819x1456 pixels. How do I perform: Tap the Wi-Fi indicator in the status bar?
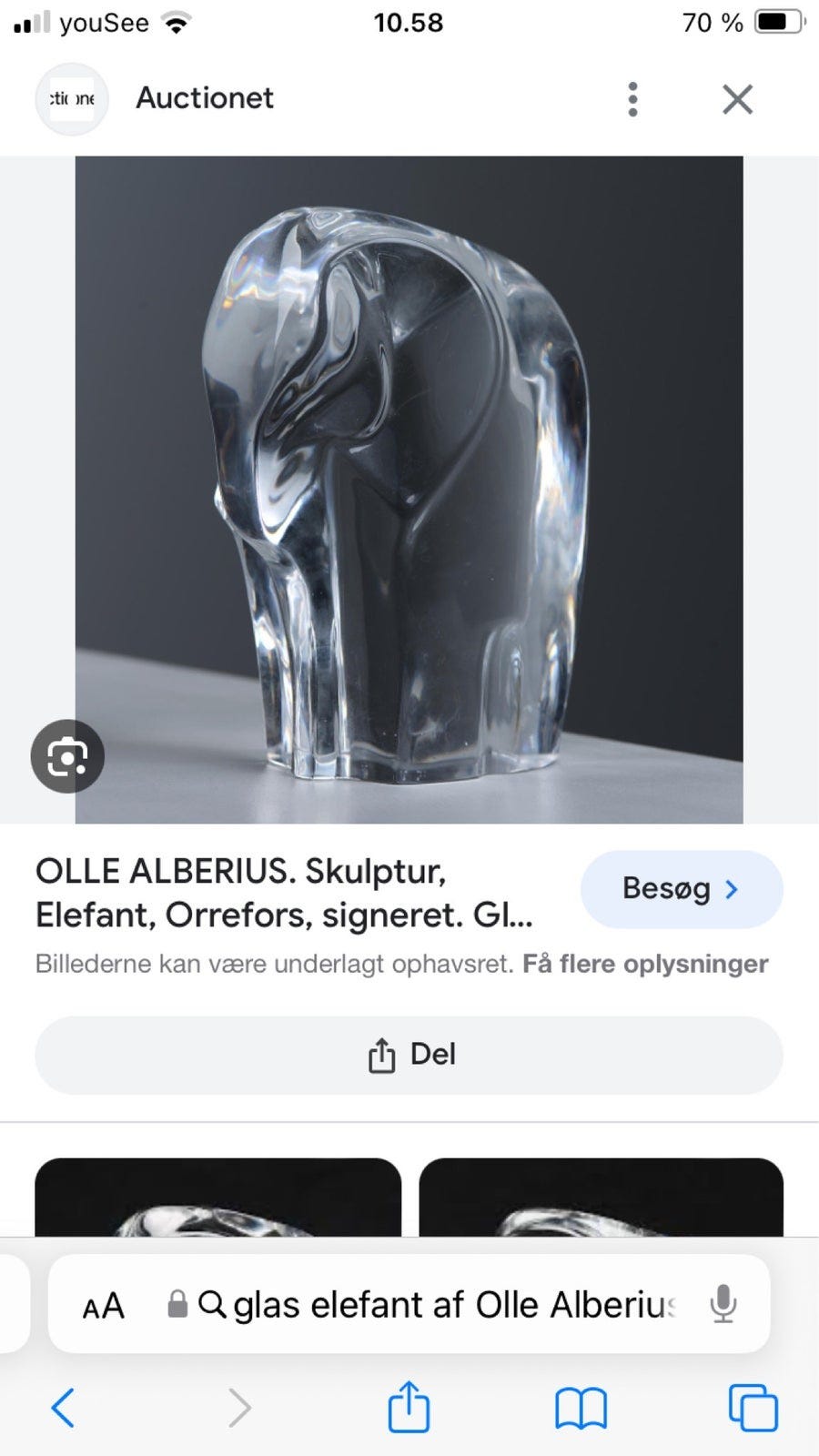pos(178,22)
